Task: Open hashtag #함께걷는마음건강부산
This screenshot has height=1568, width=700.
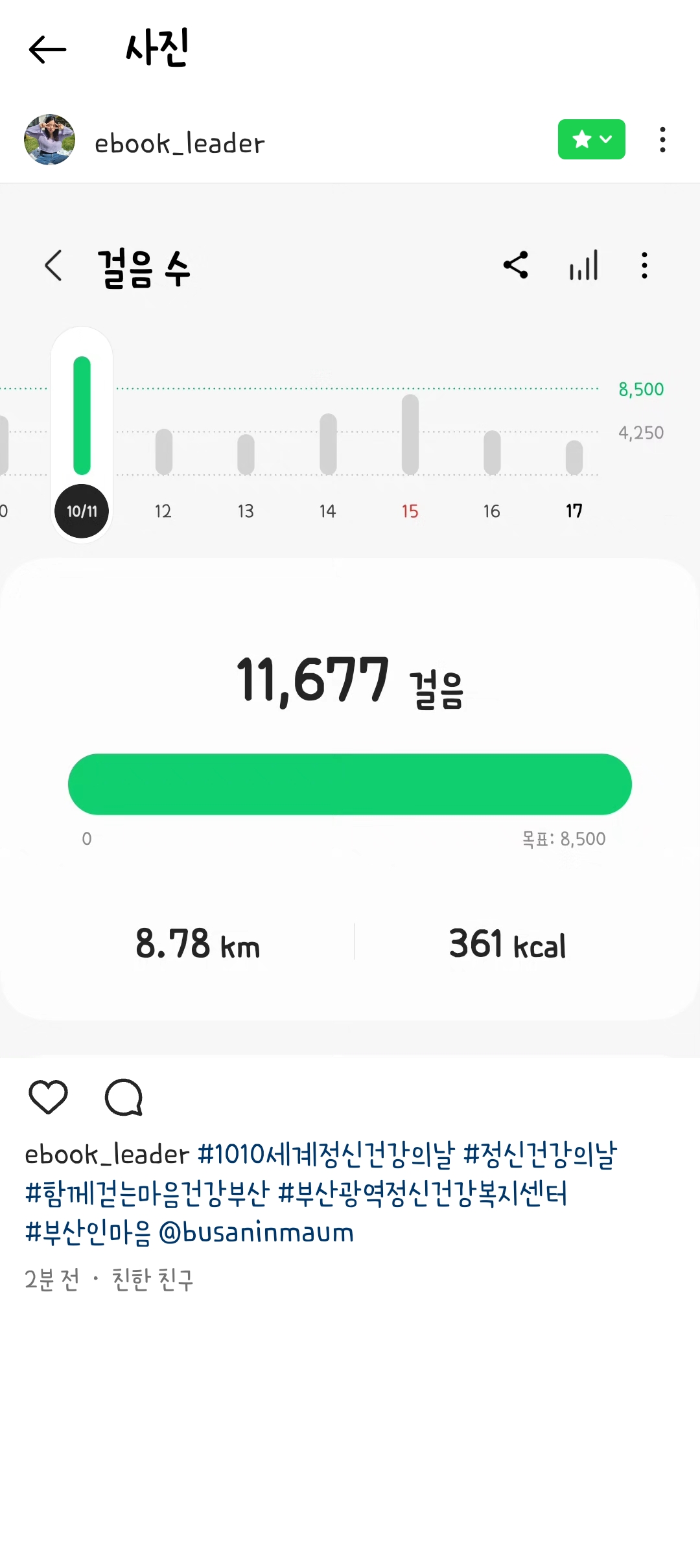Action: [x=147, y=1193]
